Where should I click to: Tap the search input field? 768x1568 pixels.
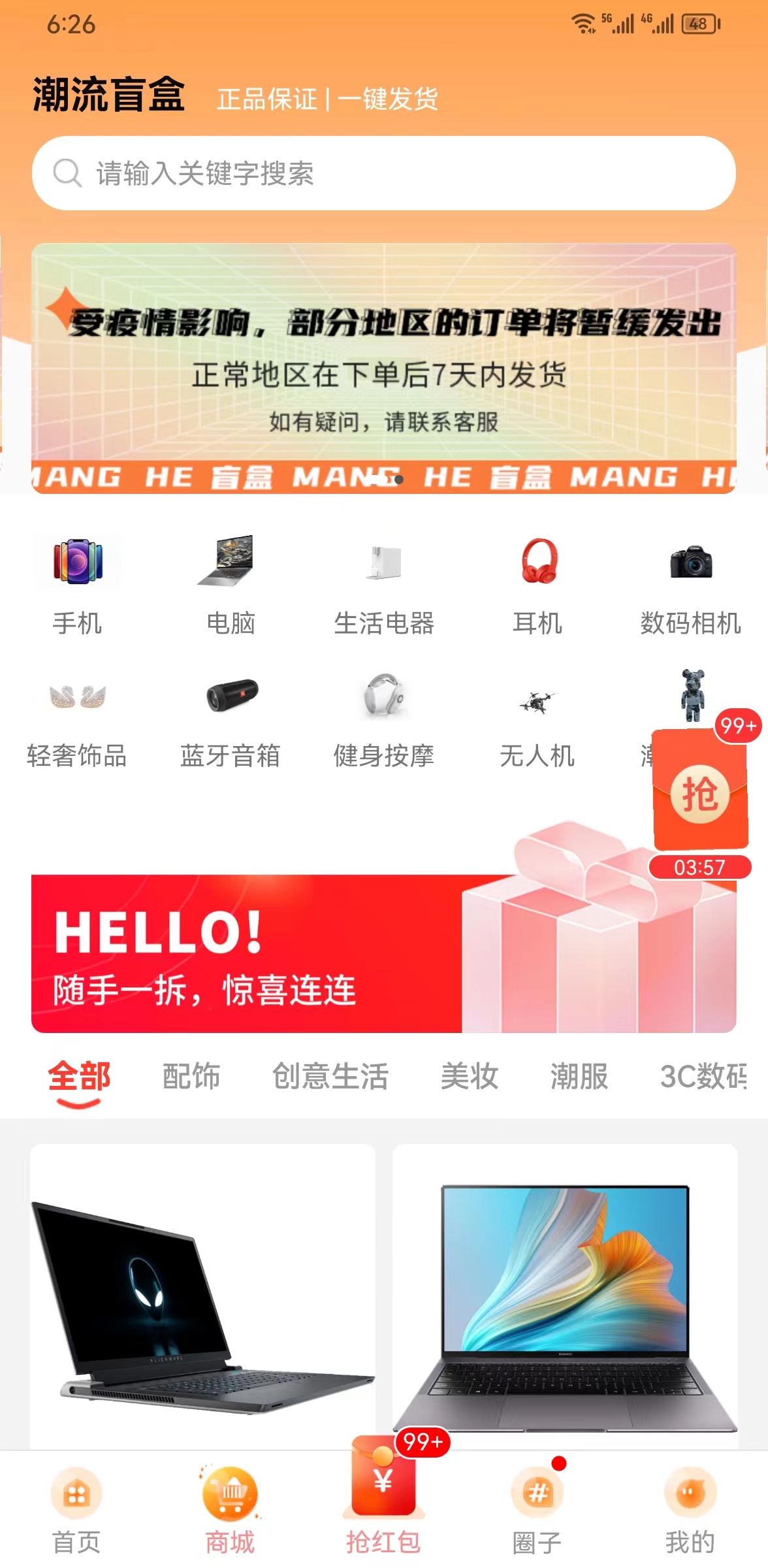(384, 172)
